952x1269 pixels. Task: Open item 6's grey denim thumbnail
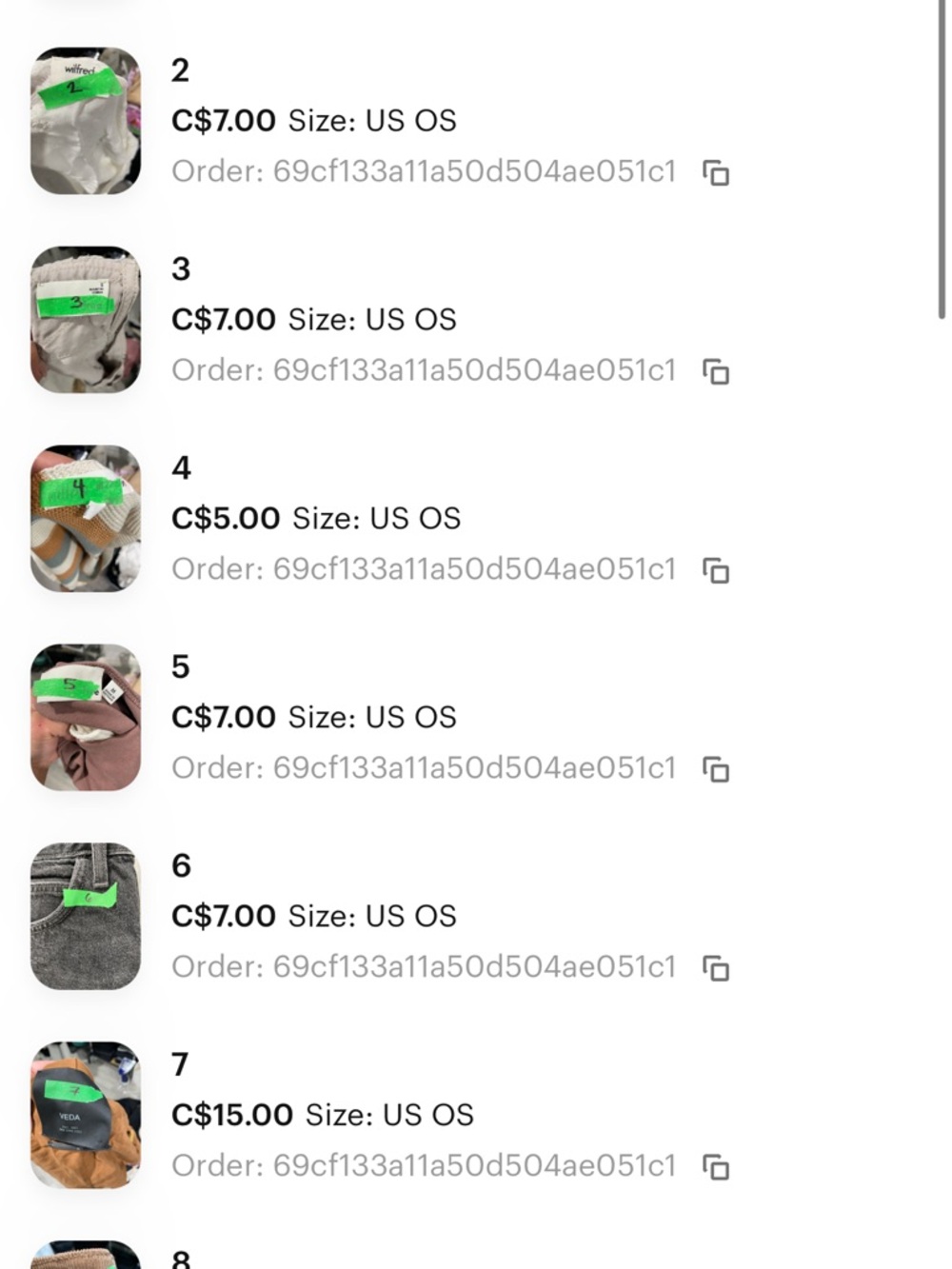86,914
